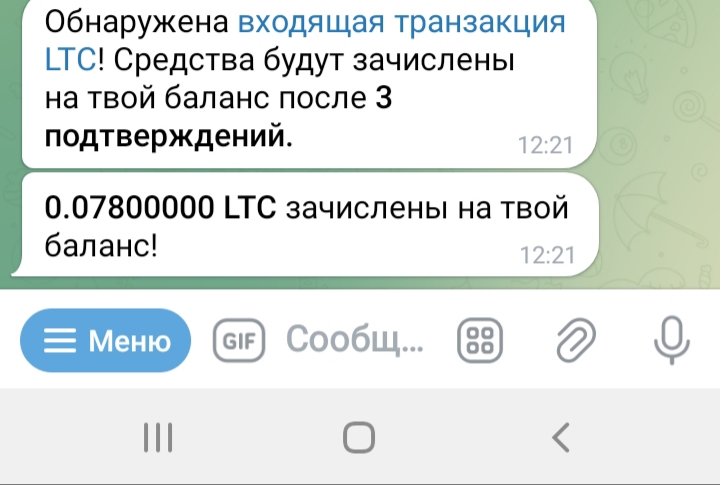Focus the Сообщение input field
The image size is (720, 485).
pyautogui.click(x=355, y=342)
